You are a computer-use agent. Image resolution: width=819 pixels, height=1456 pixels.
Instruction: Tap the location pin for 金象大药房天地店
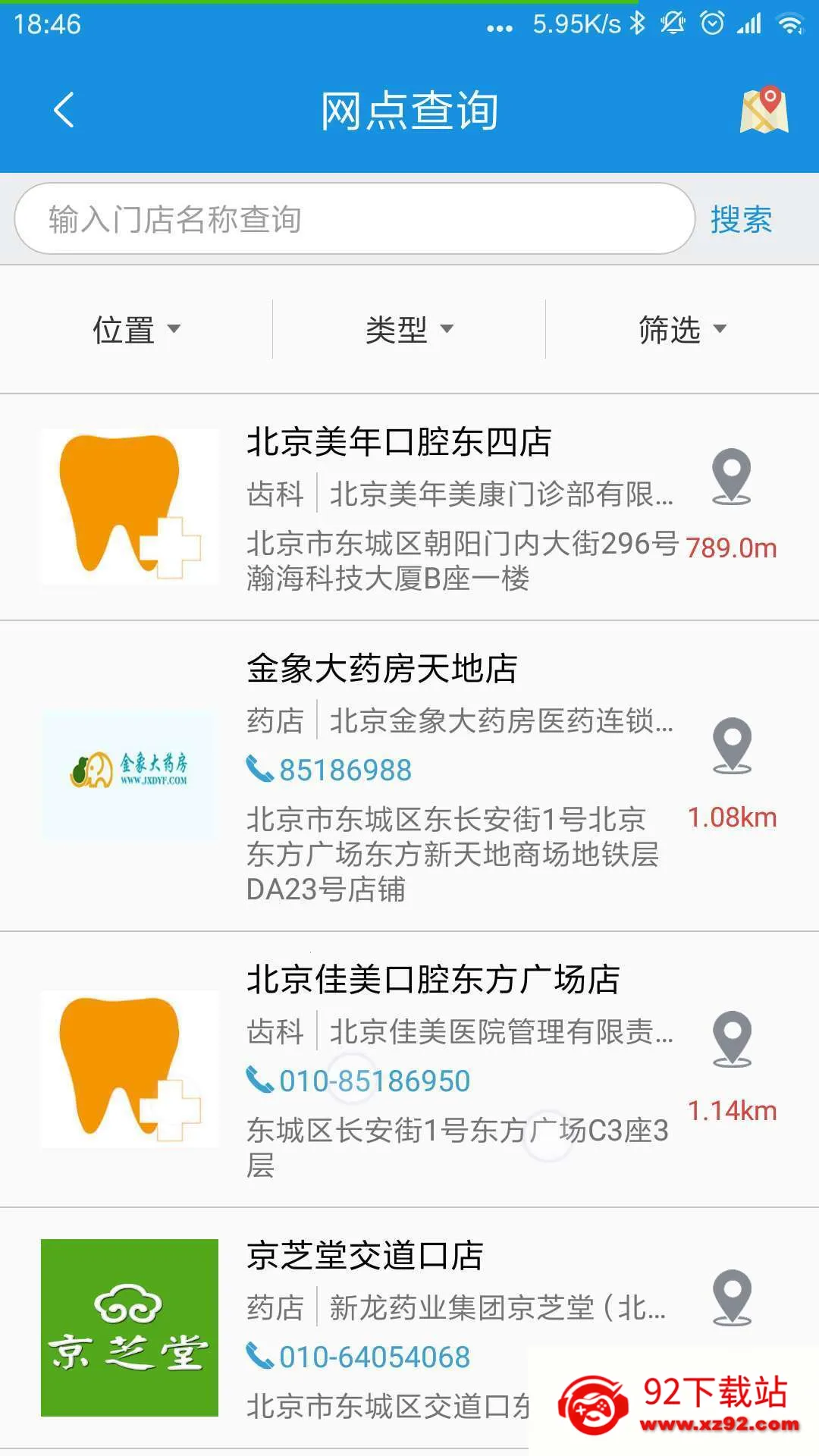click(732, 746)
